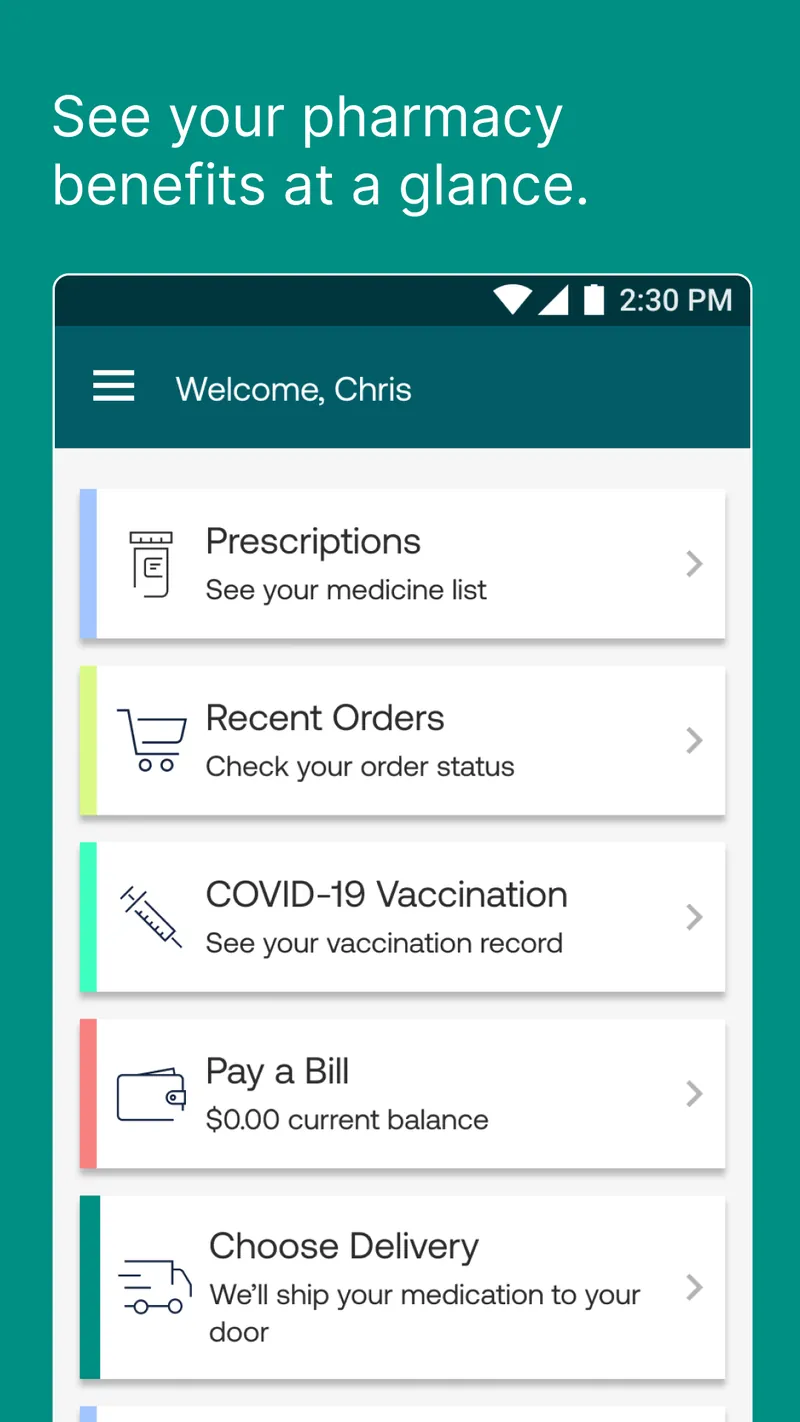Image resolution: width=800 pixels, height=1422 pixels.
Task: Click the cellular signal indicator
Action: 555,299
